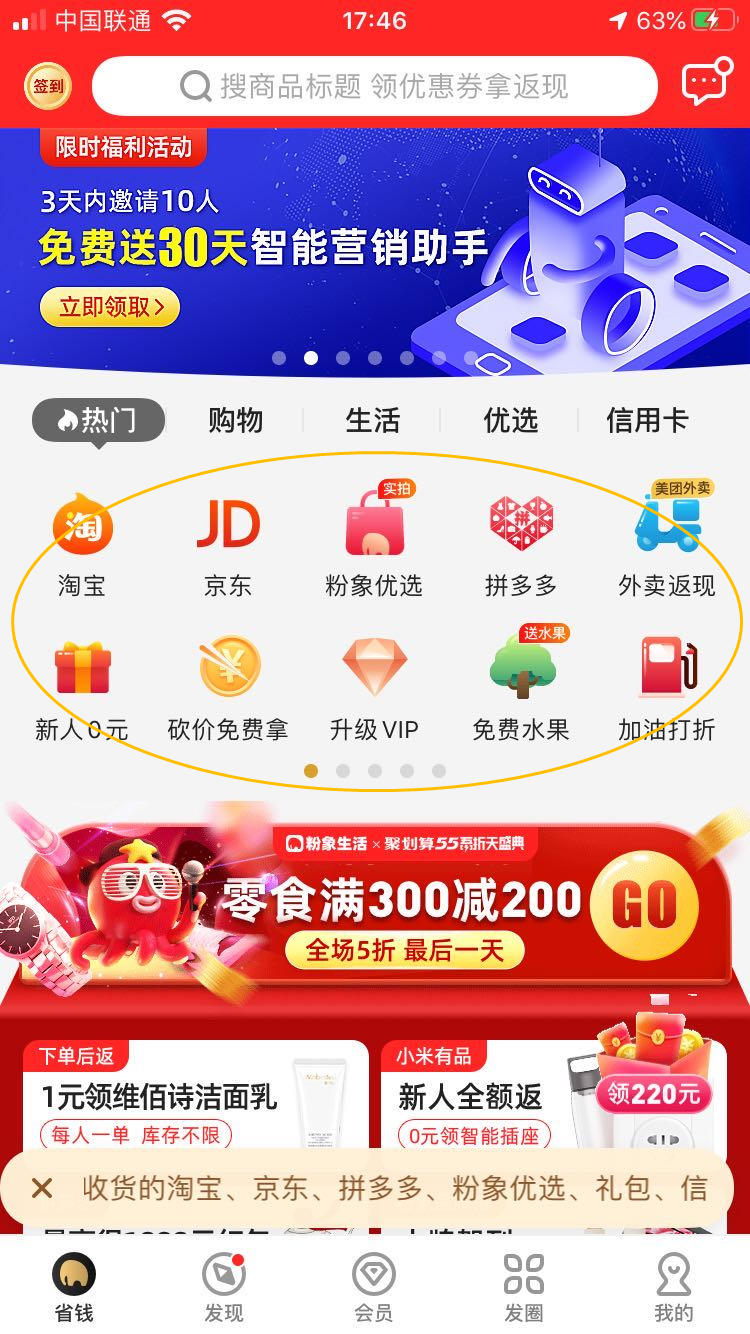750x1334 pixels.
Task: Tap the 立即领取 button on banner
Action: [x=110, y=306]
